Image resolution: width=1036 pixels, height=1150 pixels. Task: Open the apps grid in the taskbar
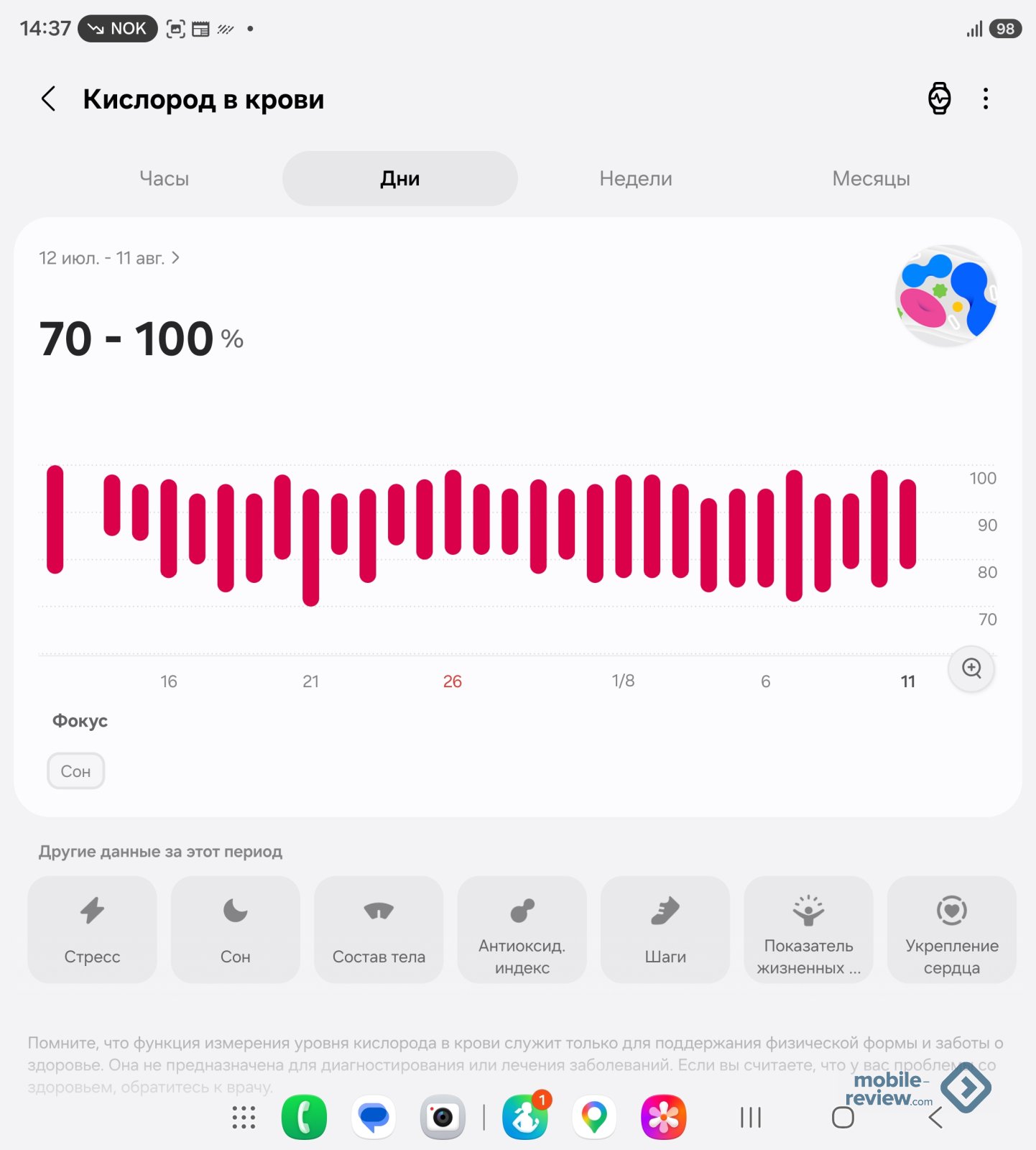pos(244,1118)
